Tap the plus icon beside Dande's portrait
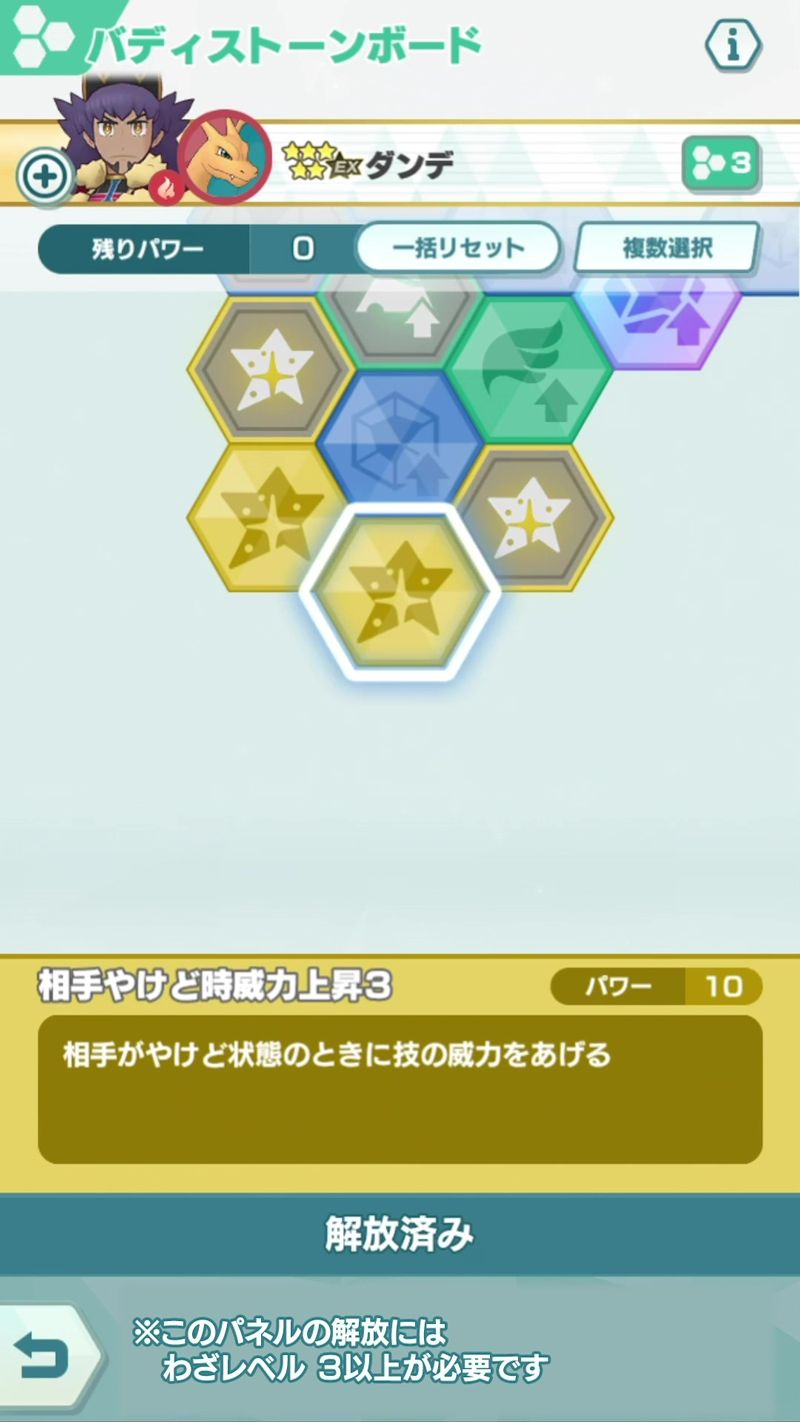 pos(45,178)
